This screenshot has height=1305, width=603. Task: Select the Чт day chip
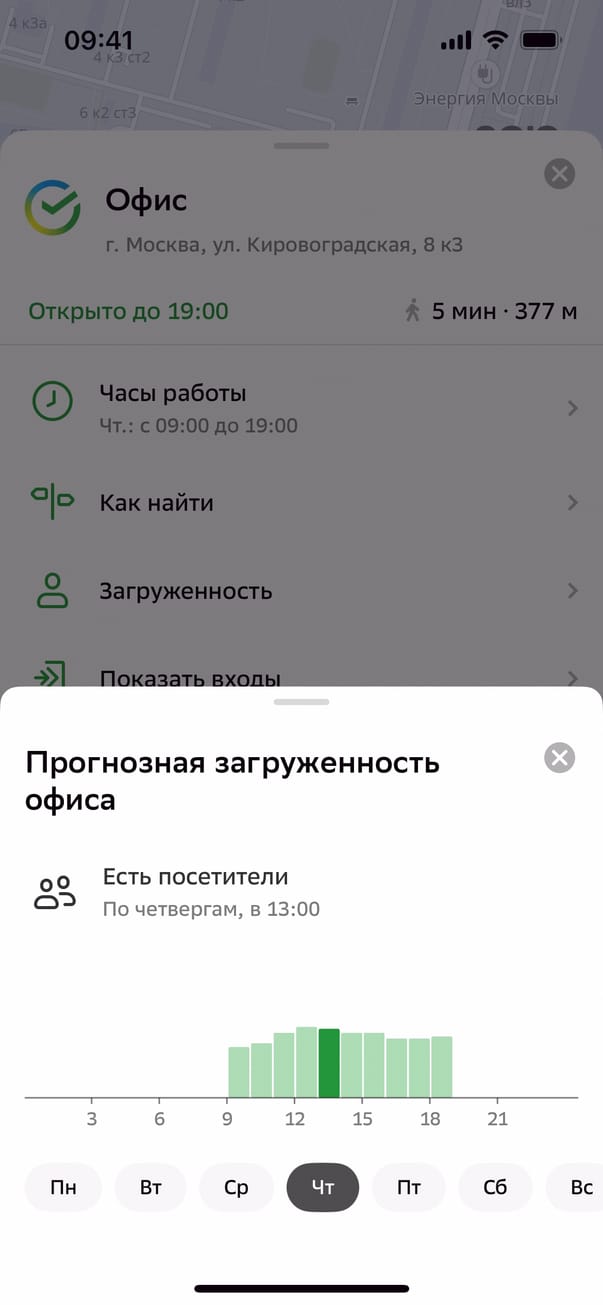tap(322, 1188)
